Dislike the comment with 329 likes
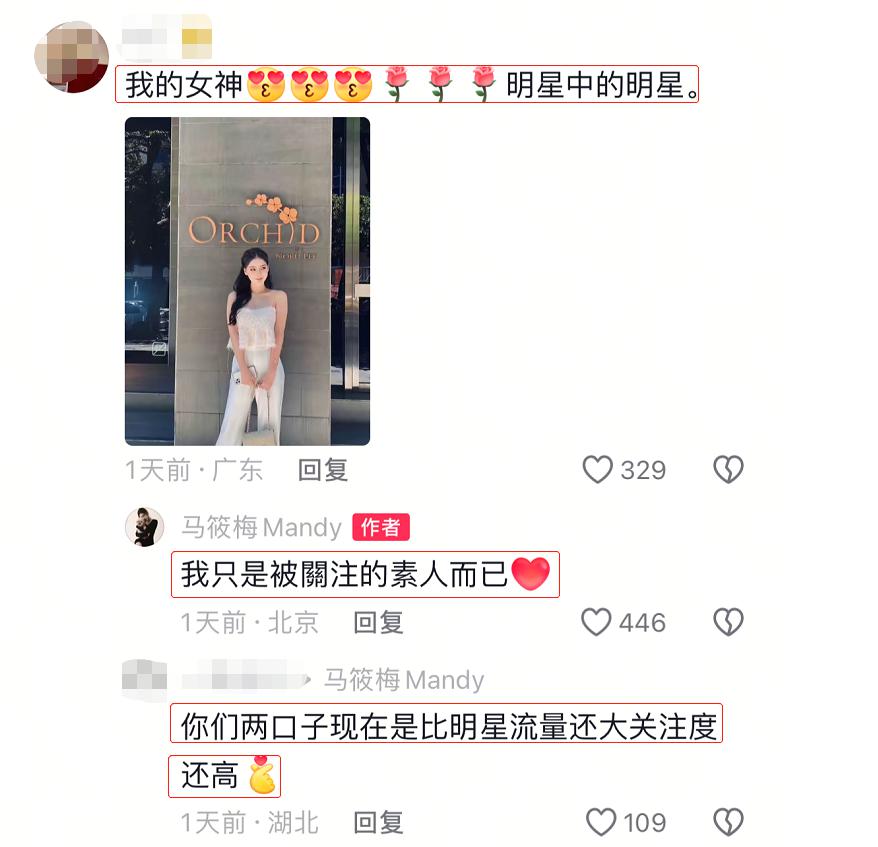The image size is (878, 847). [728, 470]
